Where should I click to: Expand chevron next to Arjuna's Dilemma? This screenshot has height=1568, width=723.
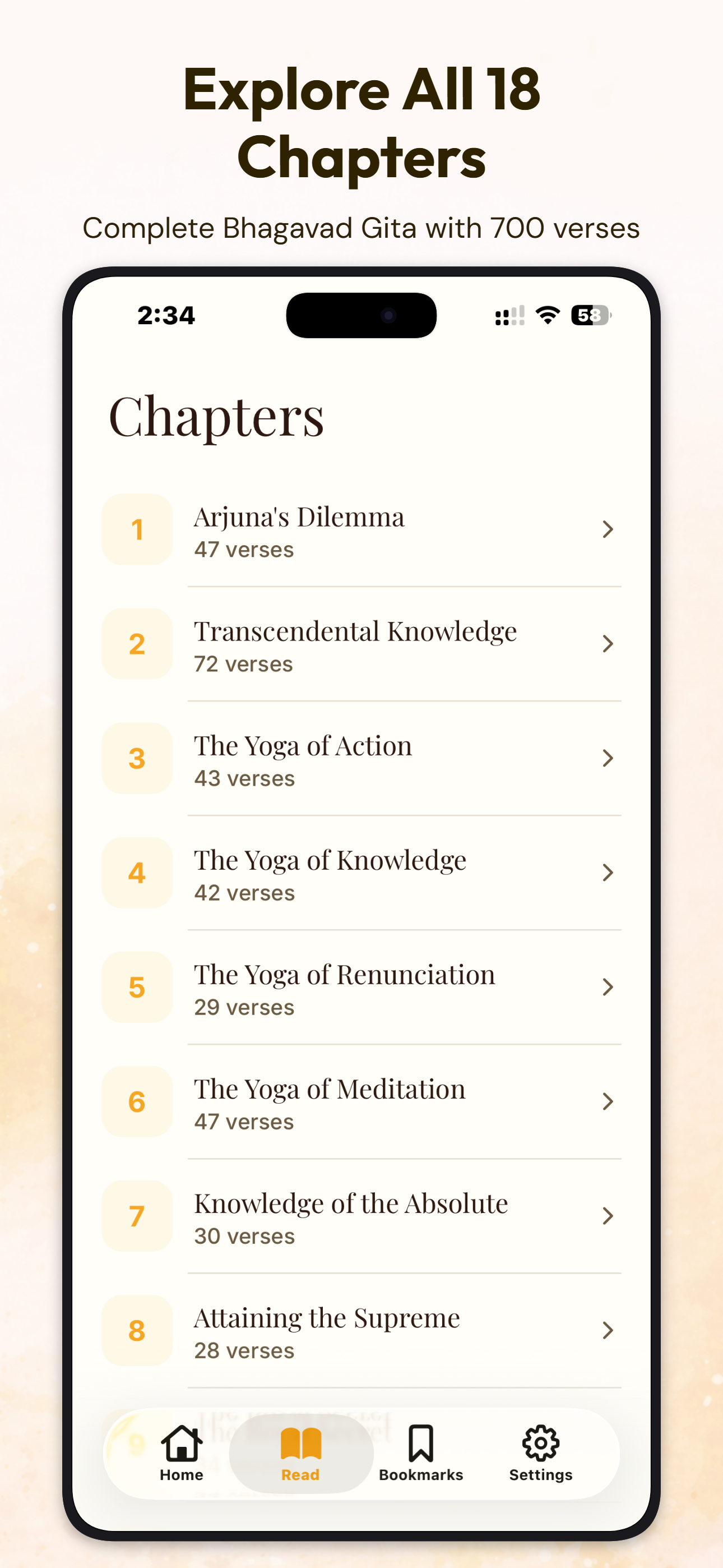609,529
